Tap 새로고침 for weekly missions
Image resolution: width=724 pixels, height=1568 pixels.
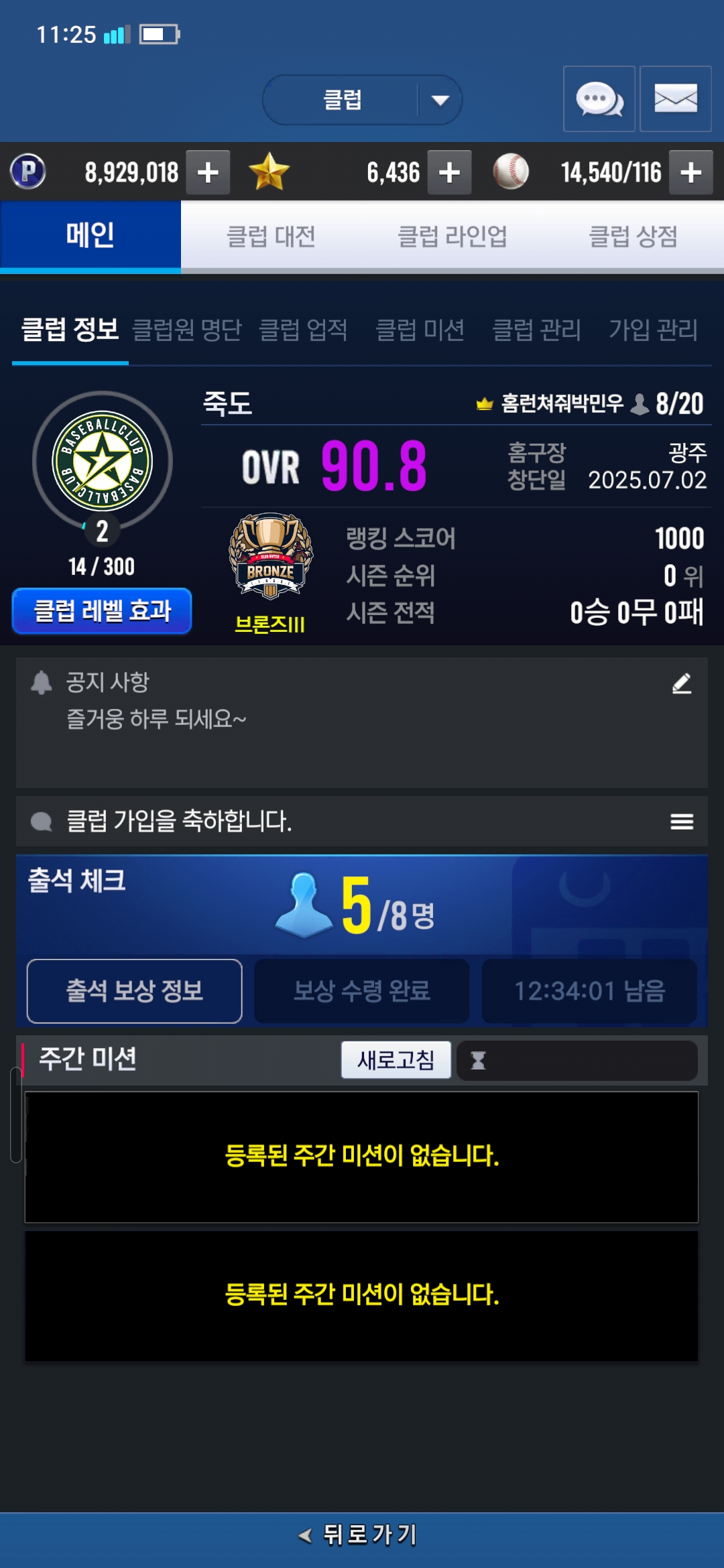[x=396, y=1060]
